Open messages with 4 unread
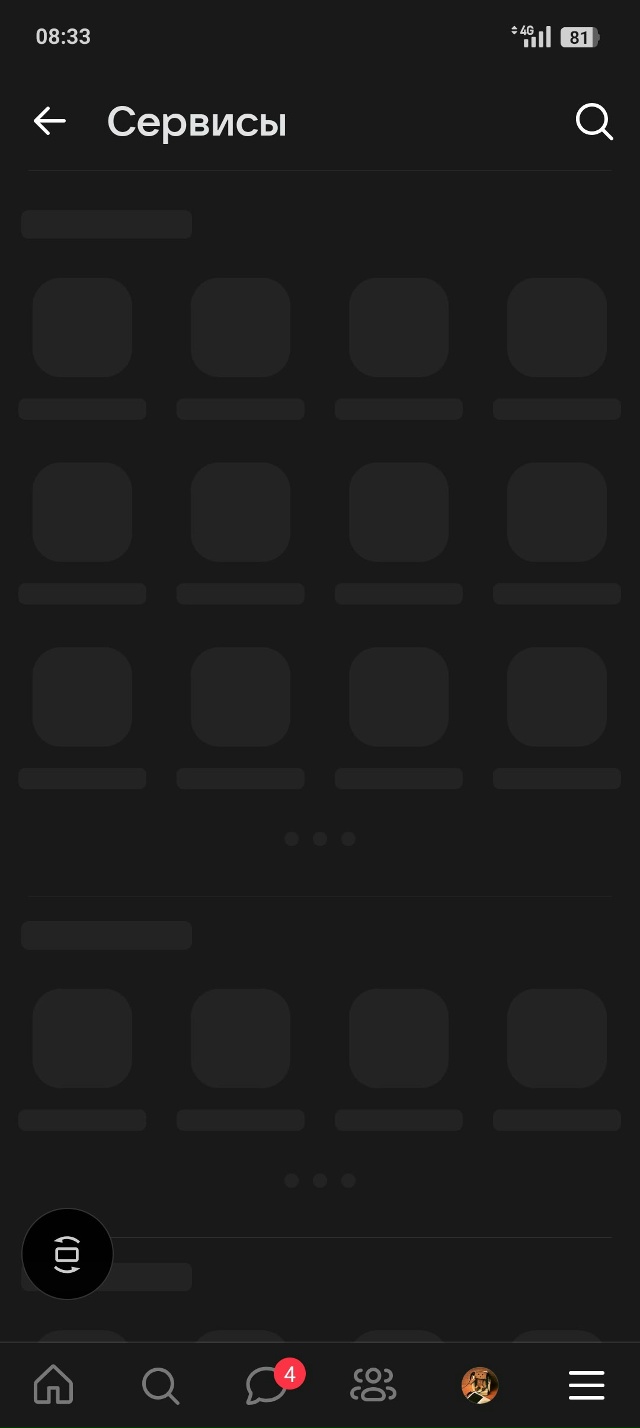 point(268,1385)
